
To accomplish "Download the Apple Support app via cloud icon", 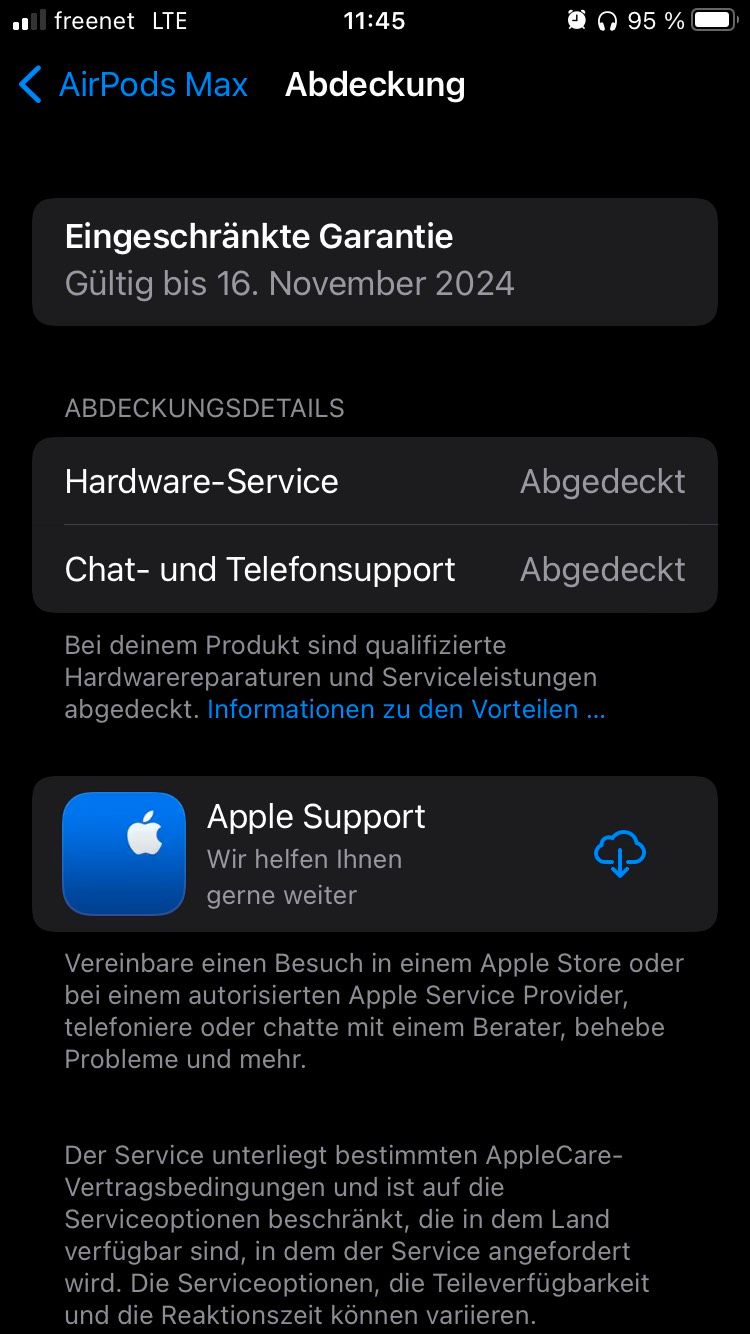I will 619,854.
